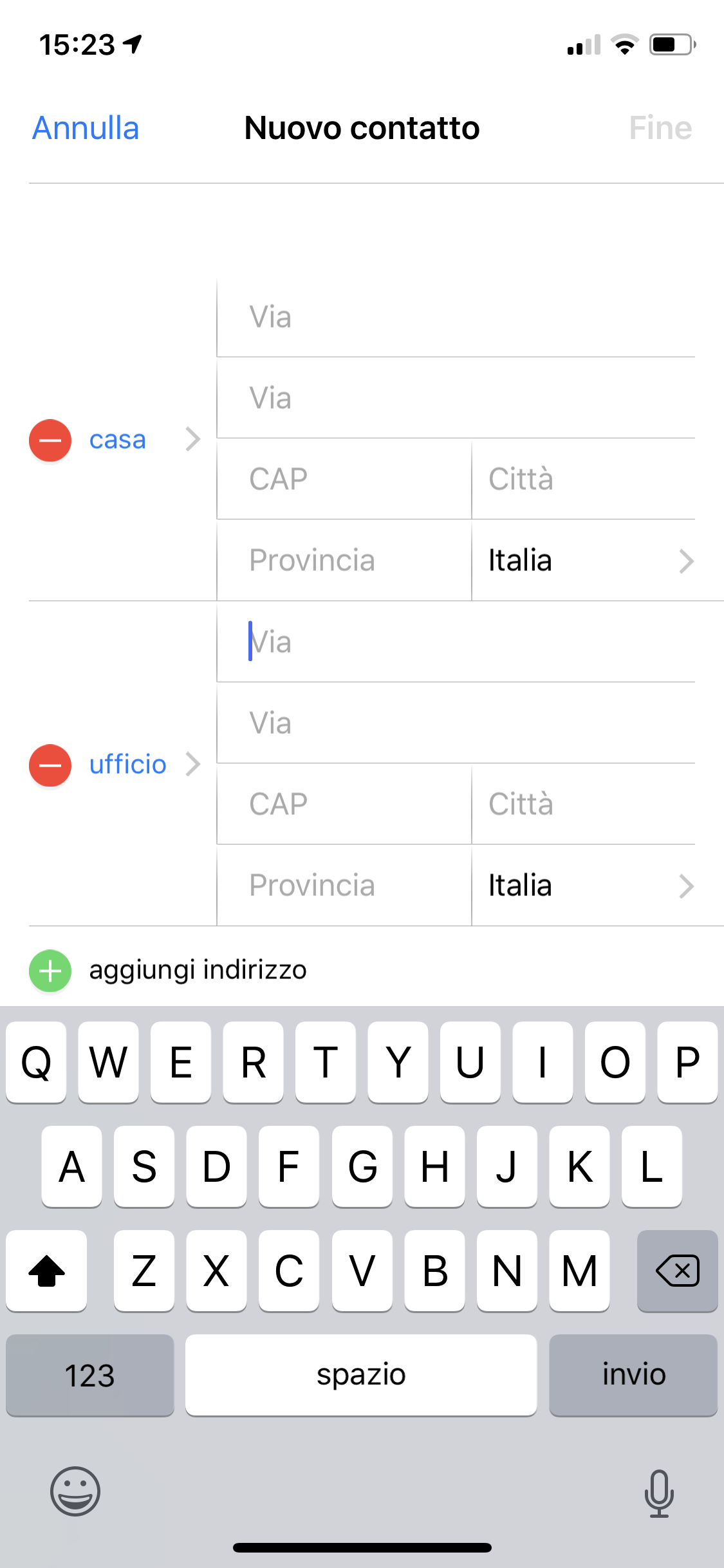The width and height of the screenshot is (724, 1568).
Task: Open the emoji keyboard
Action: tap(75, 1491)
